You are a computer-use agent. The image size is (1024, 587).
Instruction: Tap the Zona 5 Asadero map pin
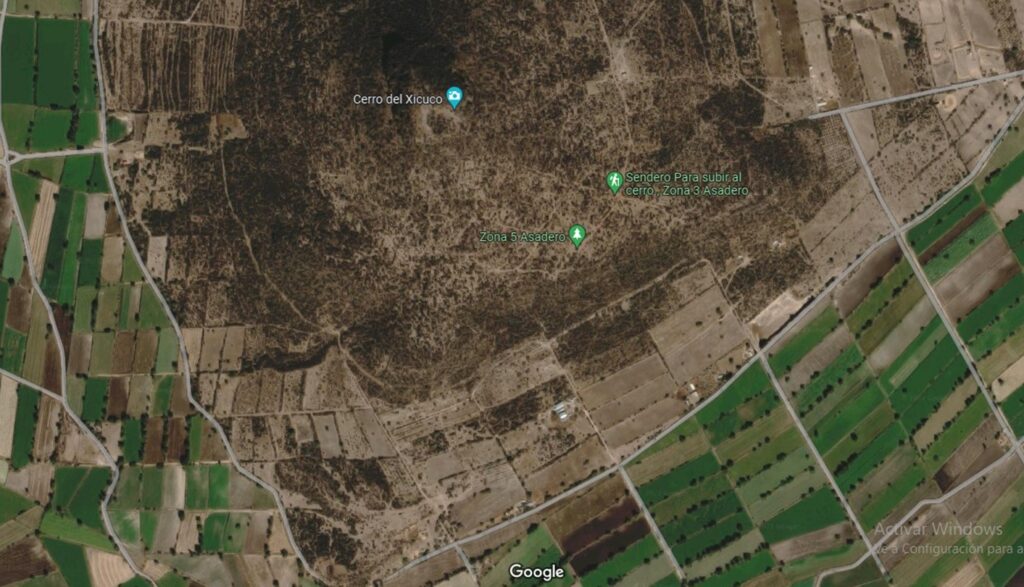coord(577,235)
